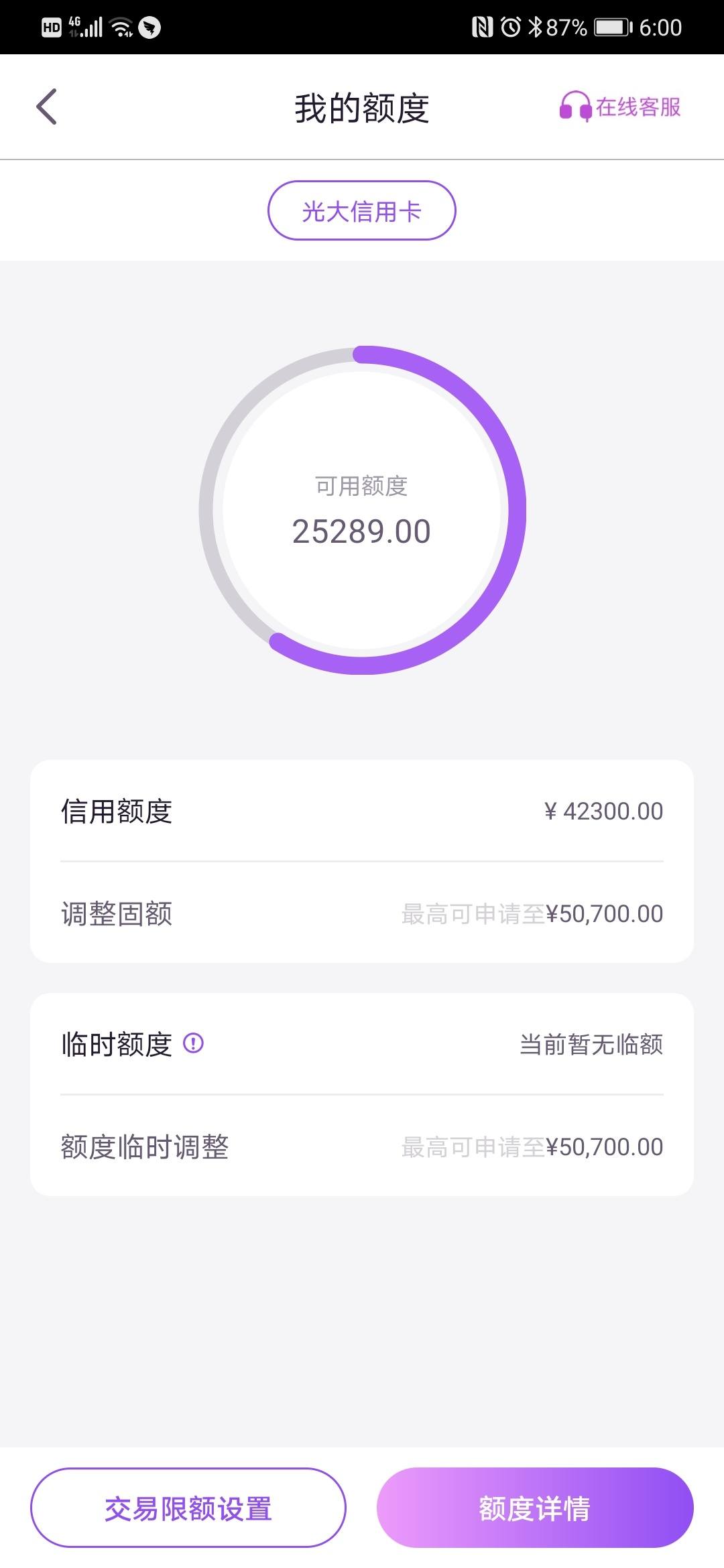Open the 额度临时调整 row

pyautogui.click(x=362, y=1147)
